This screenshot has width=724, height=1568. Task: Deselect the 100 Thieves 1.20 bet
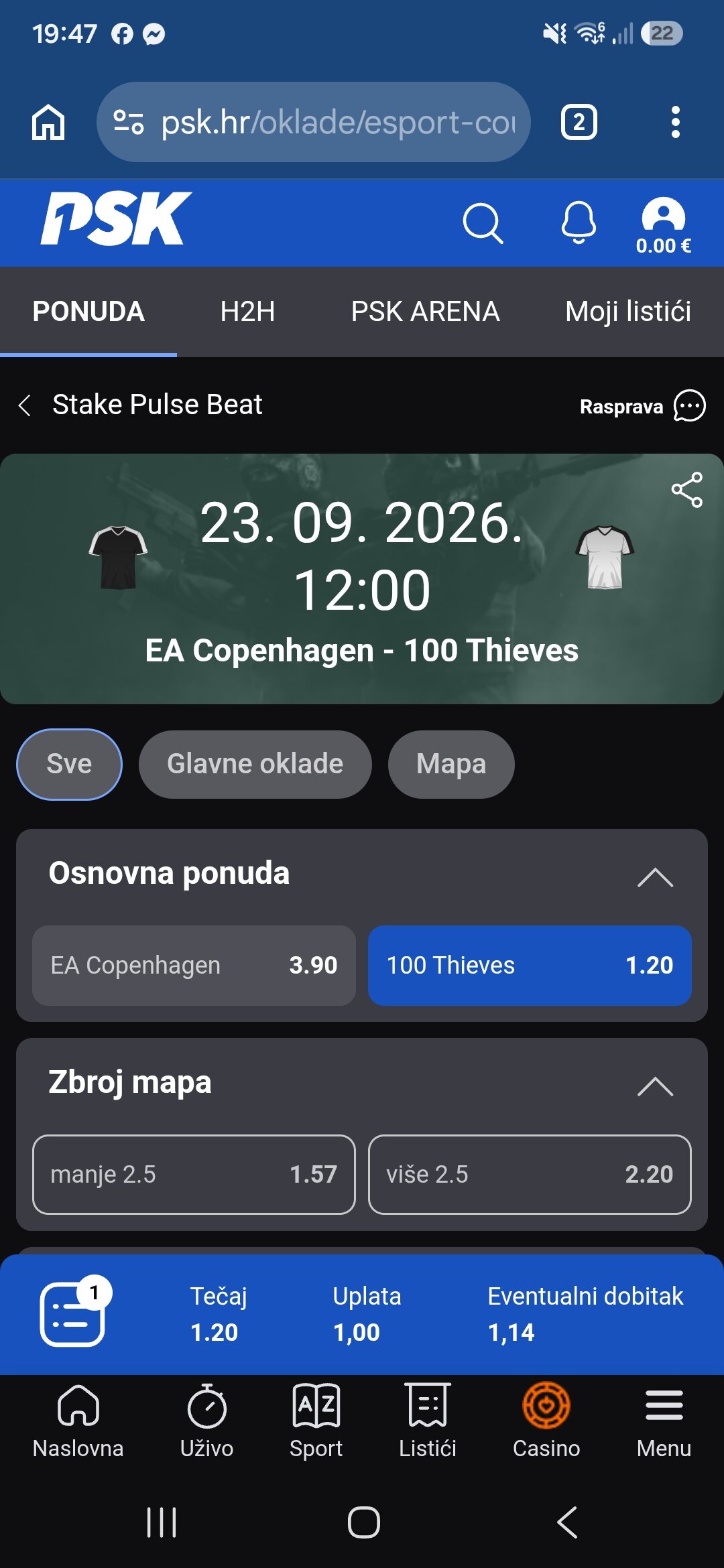click(x=530, y=965)
